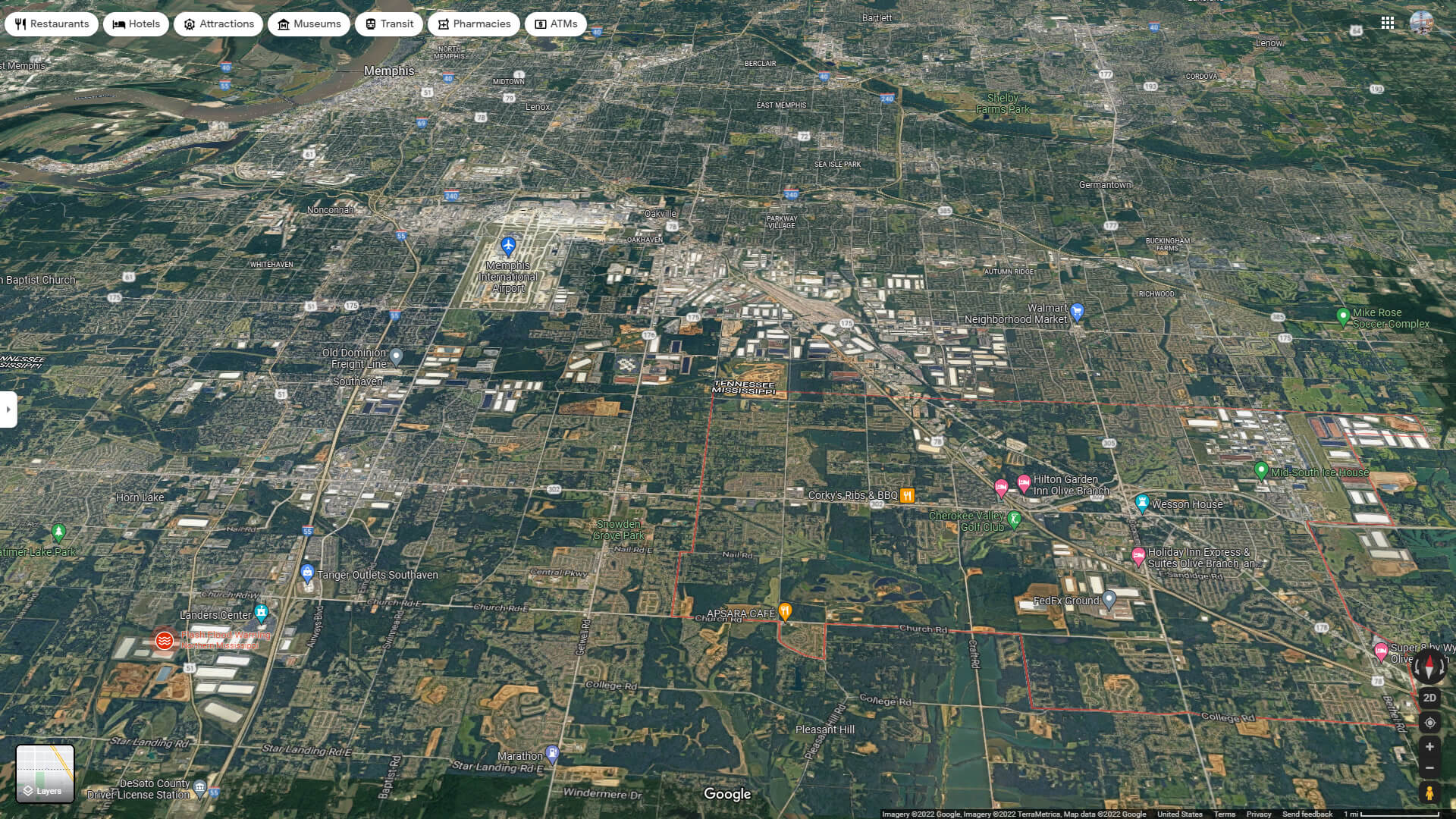The height and width of the screenshot is (819, 1456).
Task: Tap the Museums filter chip
Action: point(309,24)
